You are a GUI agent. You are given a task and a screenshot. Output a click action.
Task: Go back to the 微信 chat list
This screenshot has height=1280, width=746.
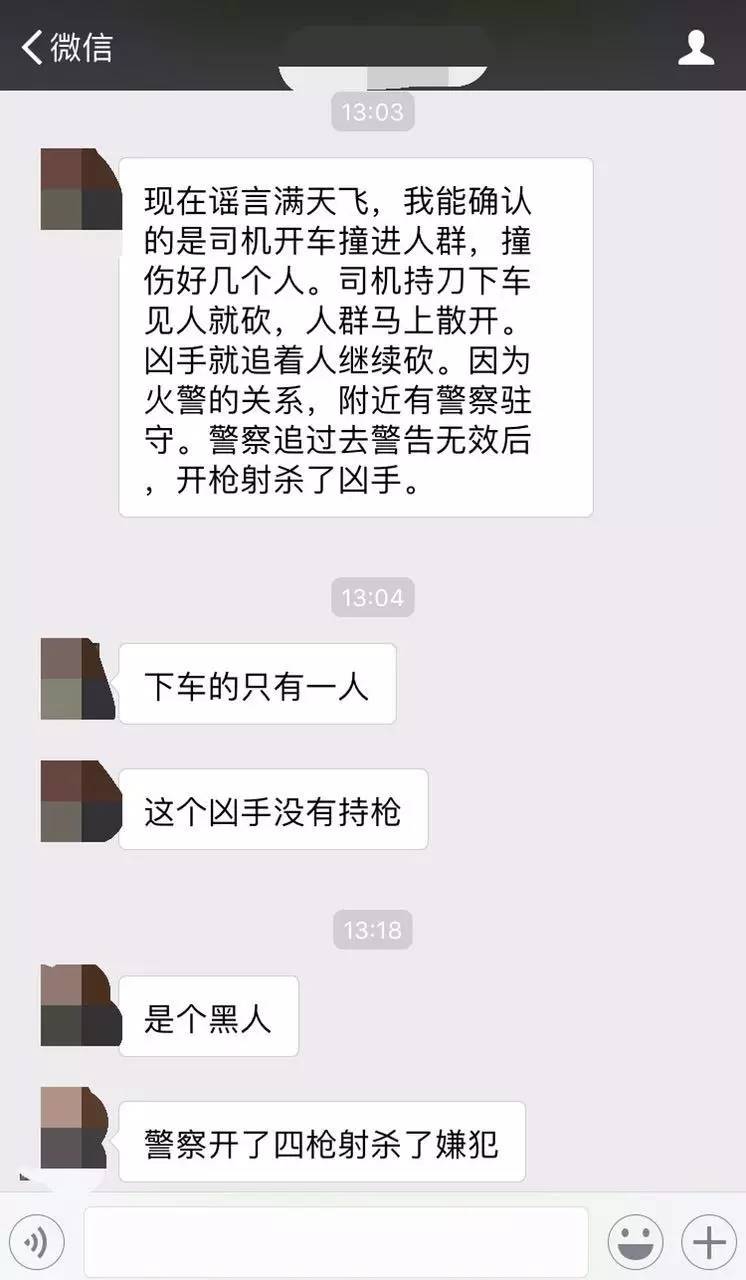click(66, 47)
